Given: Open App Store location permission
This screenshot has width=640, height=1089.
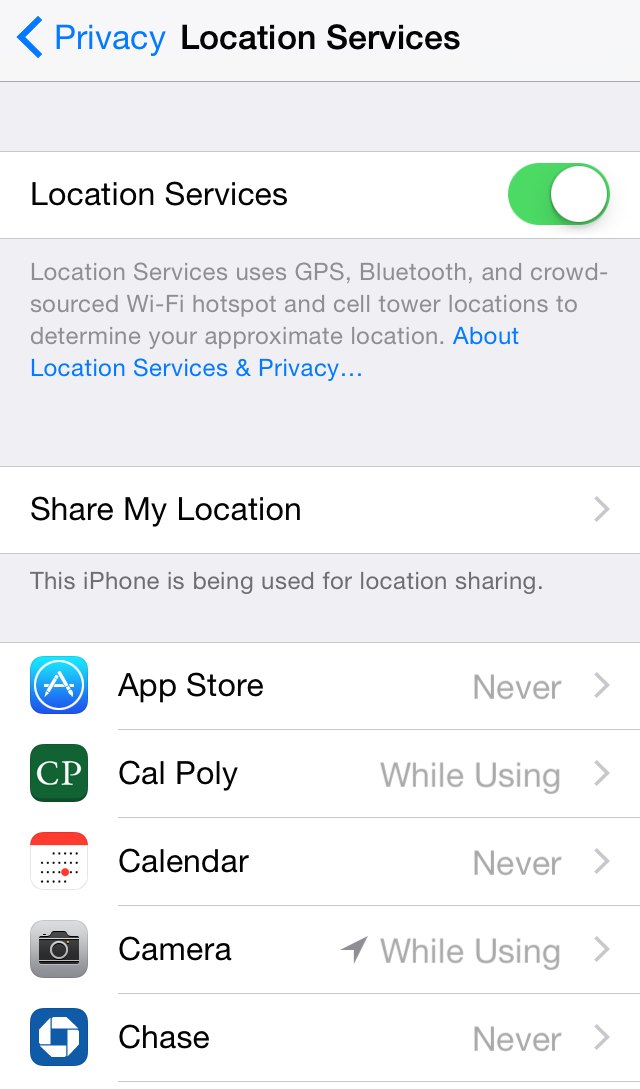Looking at the screenshot, I should click(320, 686).
